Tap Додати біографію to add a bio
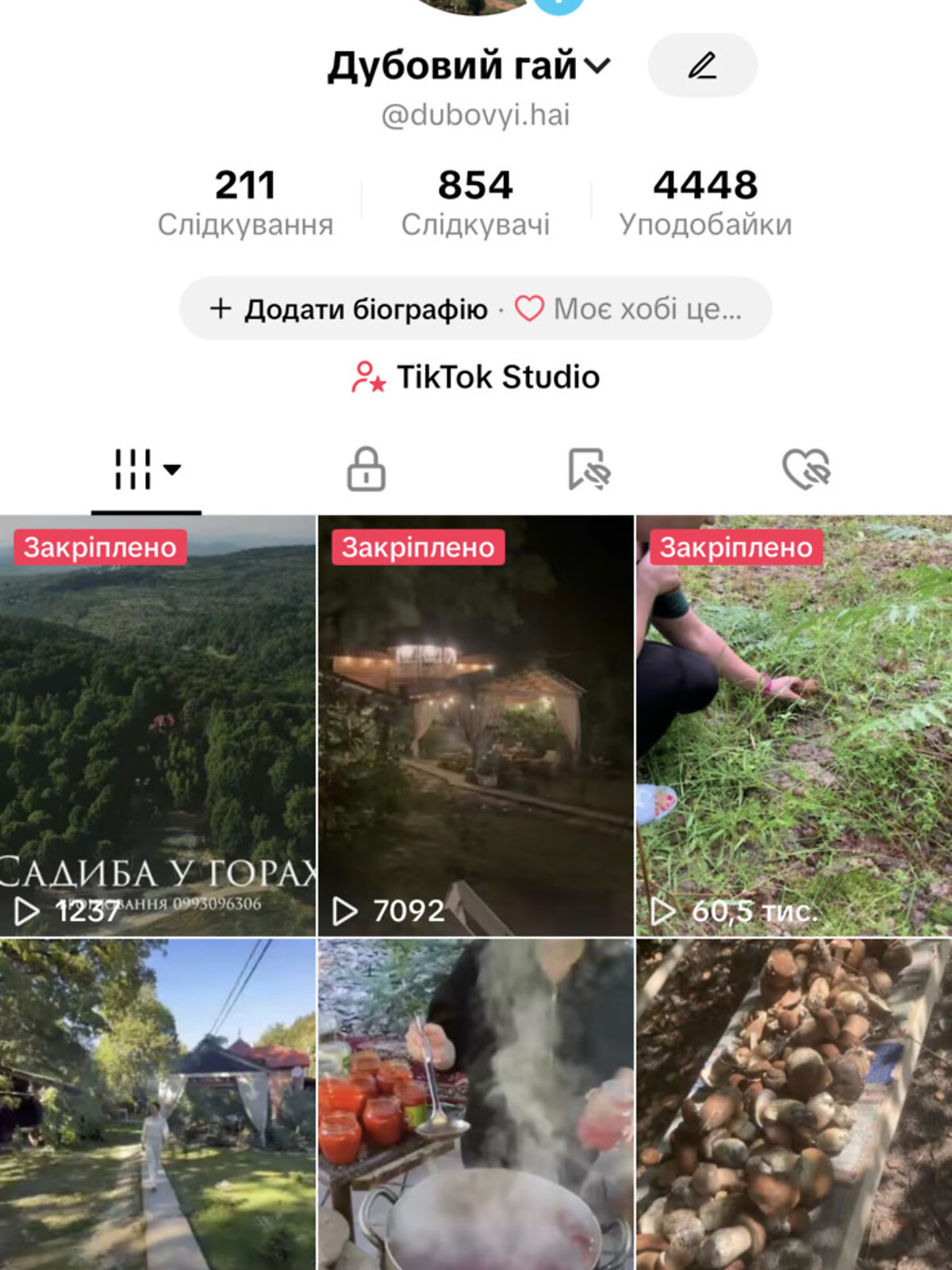The width and height of the screenshot is (952, 1270). click(x=350, y=309)
